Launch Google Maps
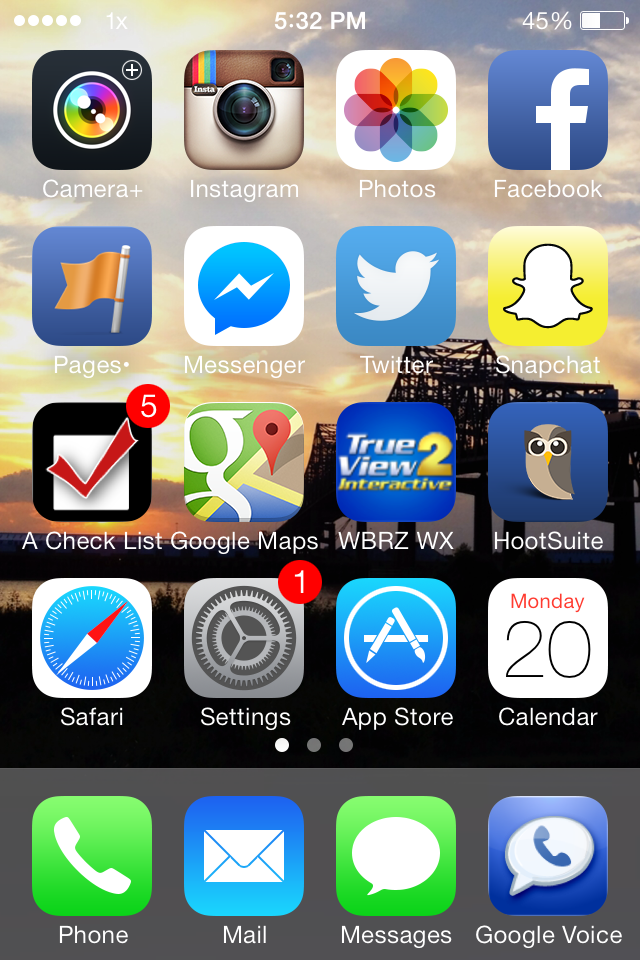 pyautogui.click(x=244, y=462)
